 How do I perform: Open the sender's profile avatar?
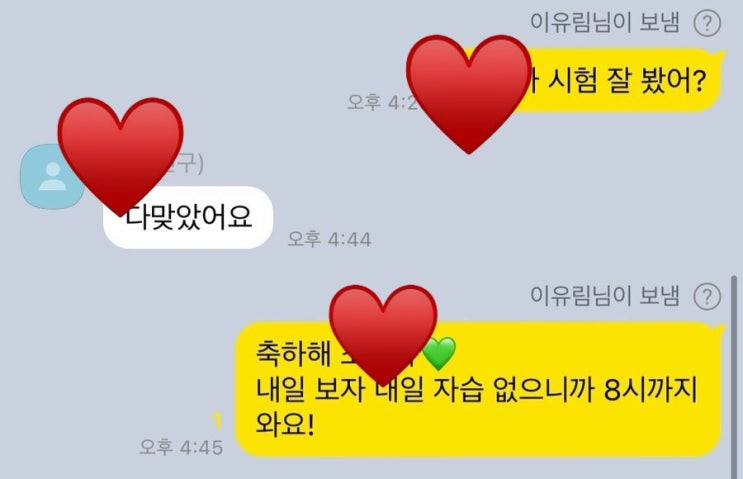pos(51,177)
